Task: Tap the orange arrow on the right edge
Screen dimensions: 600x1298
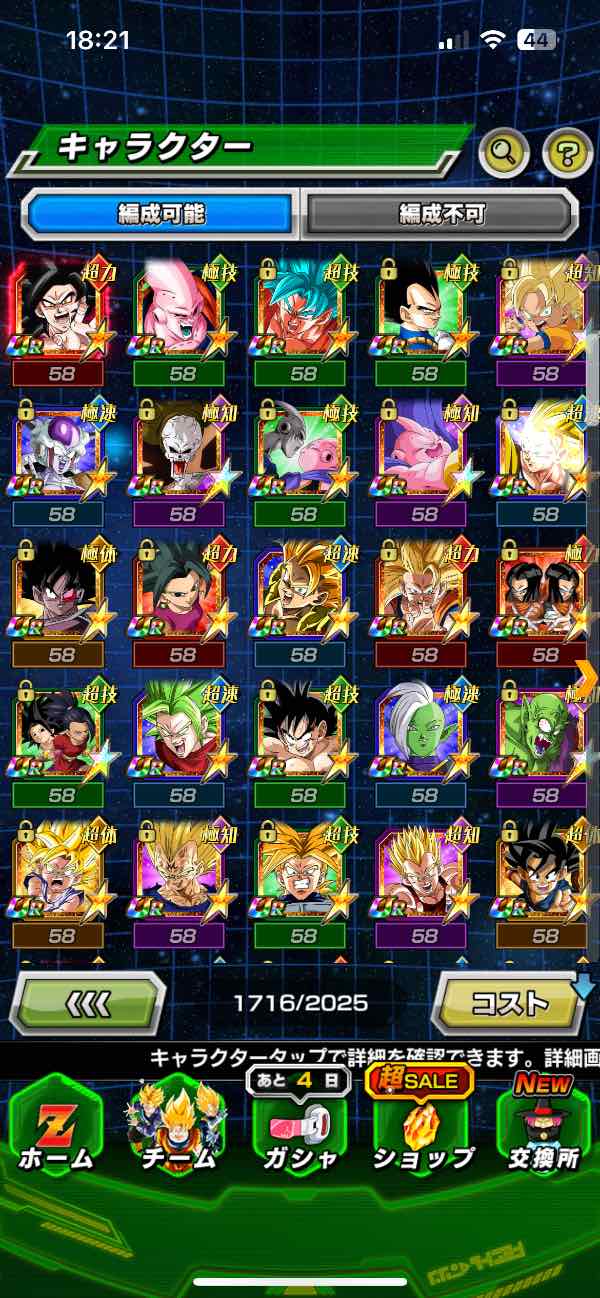Action: (x=587, y=678)
